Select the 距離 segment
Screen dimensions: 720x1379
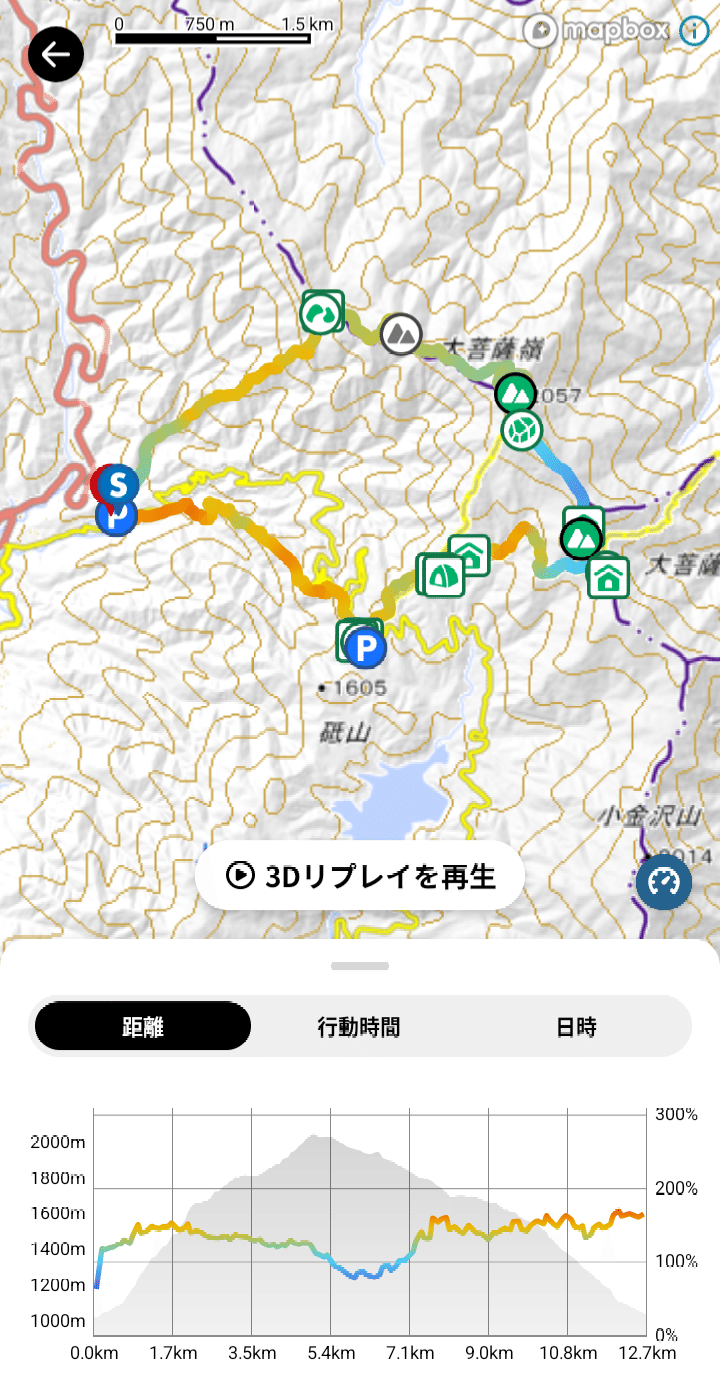143,1026
